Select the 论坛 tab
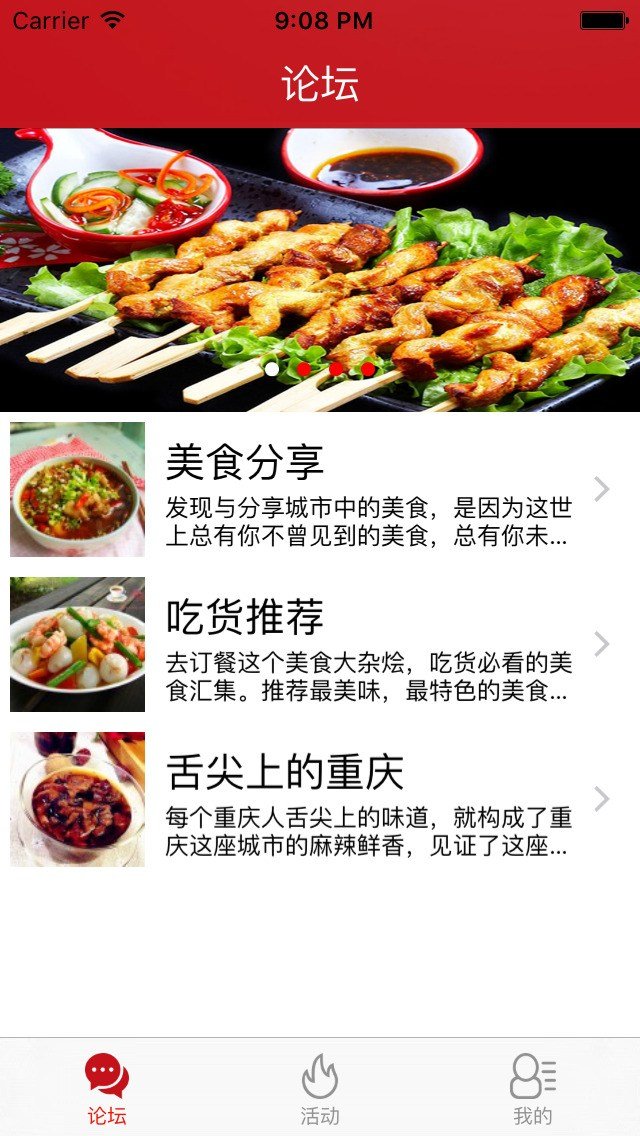 107,1088
